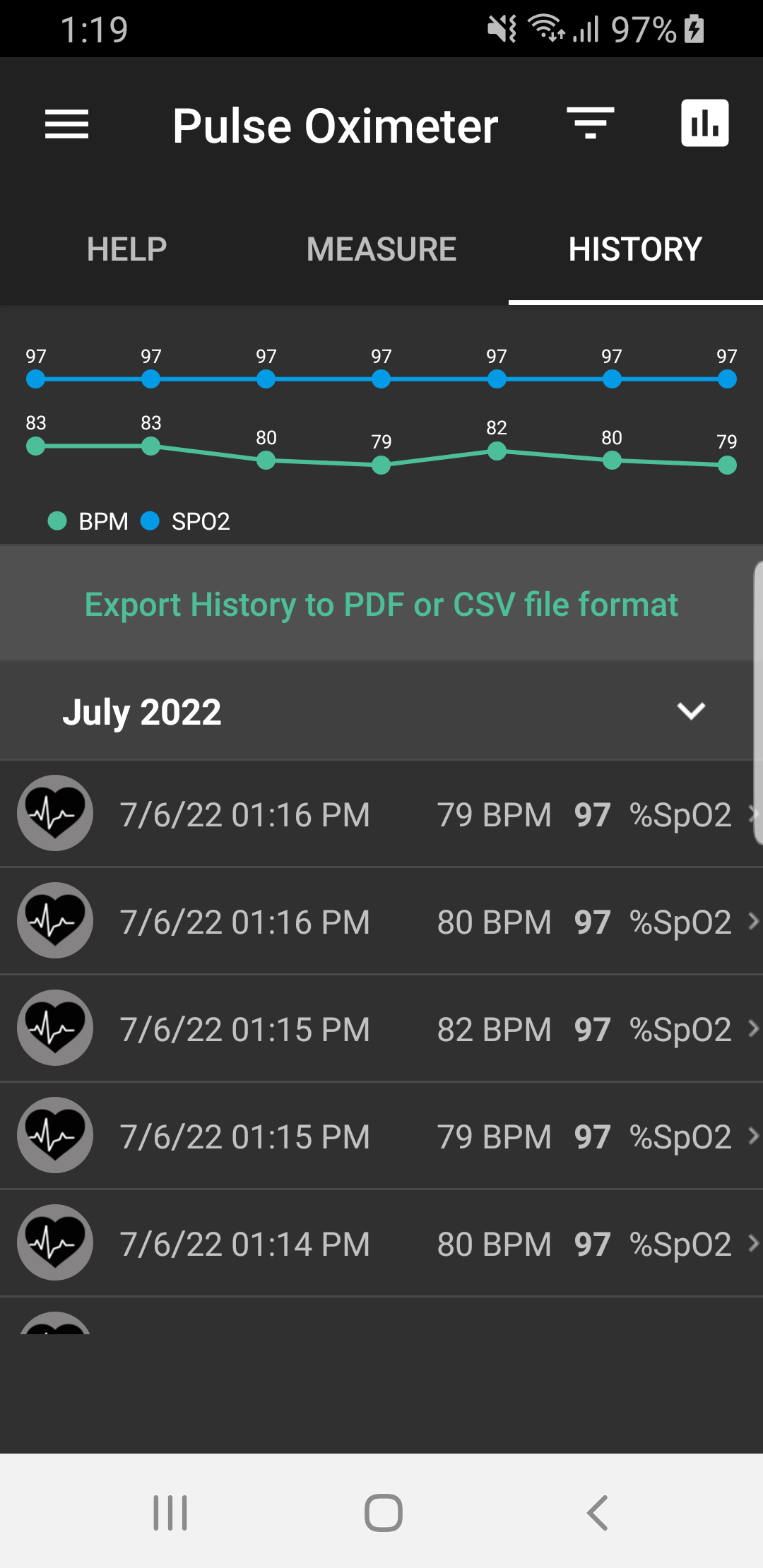Open the 01:16 PM reading with 80 BPM
The height and width of the screenshot is (1568, 763).
click(x=381, y=922)
